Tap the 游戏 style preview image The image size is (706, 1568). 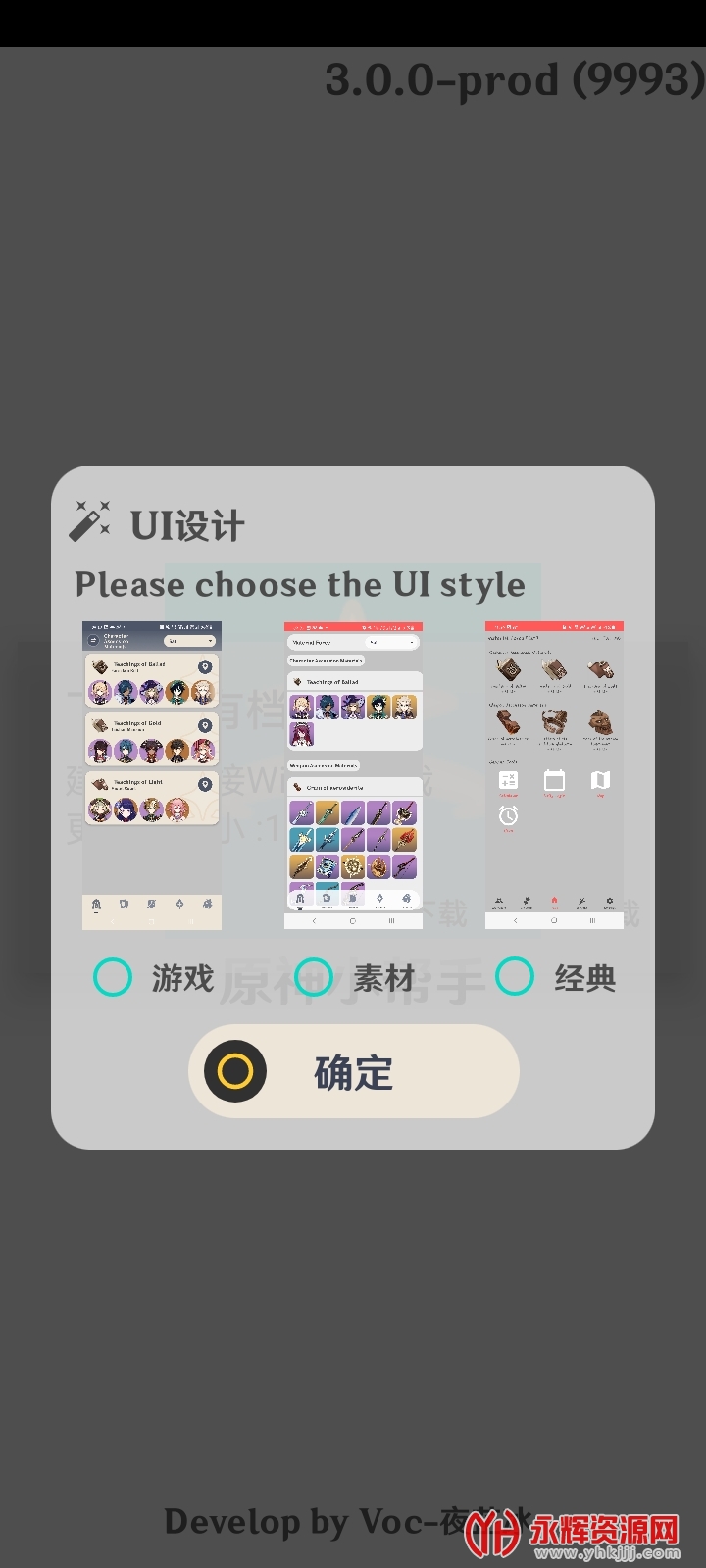point(152,774)
